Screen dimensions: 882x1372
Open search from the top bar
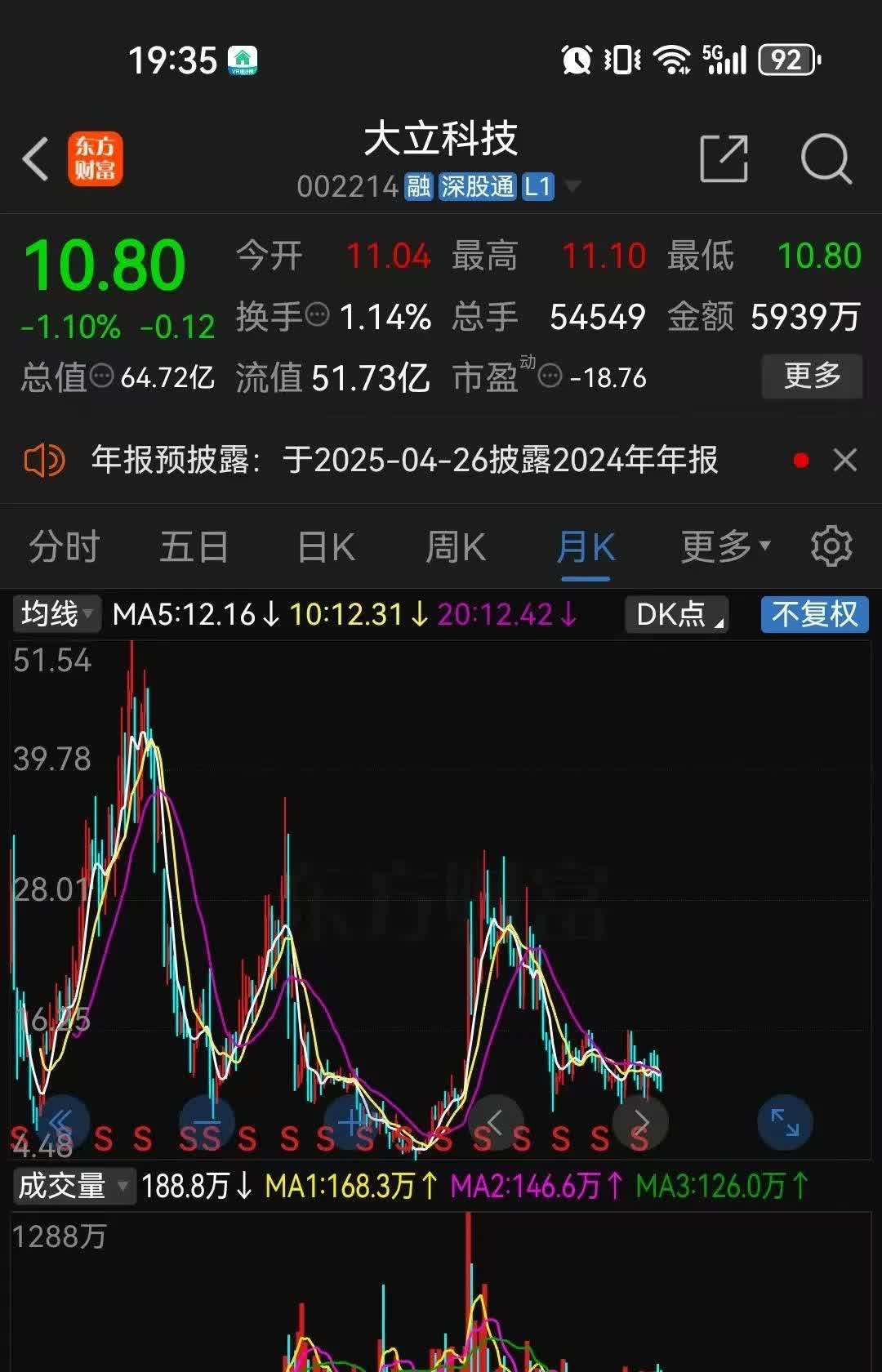pyautogui.click(x=827, y=156)
